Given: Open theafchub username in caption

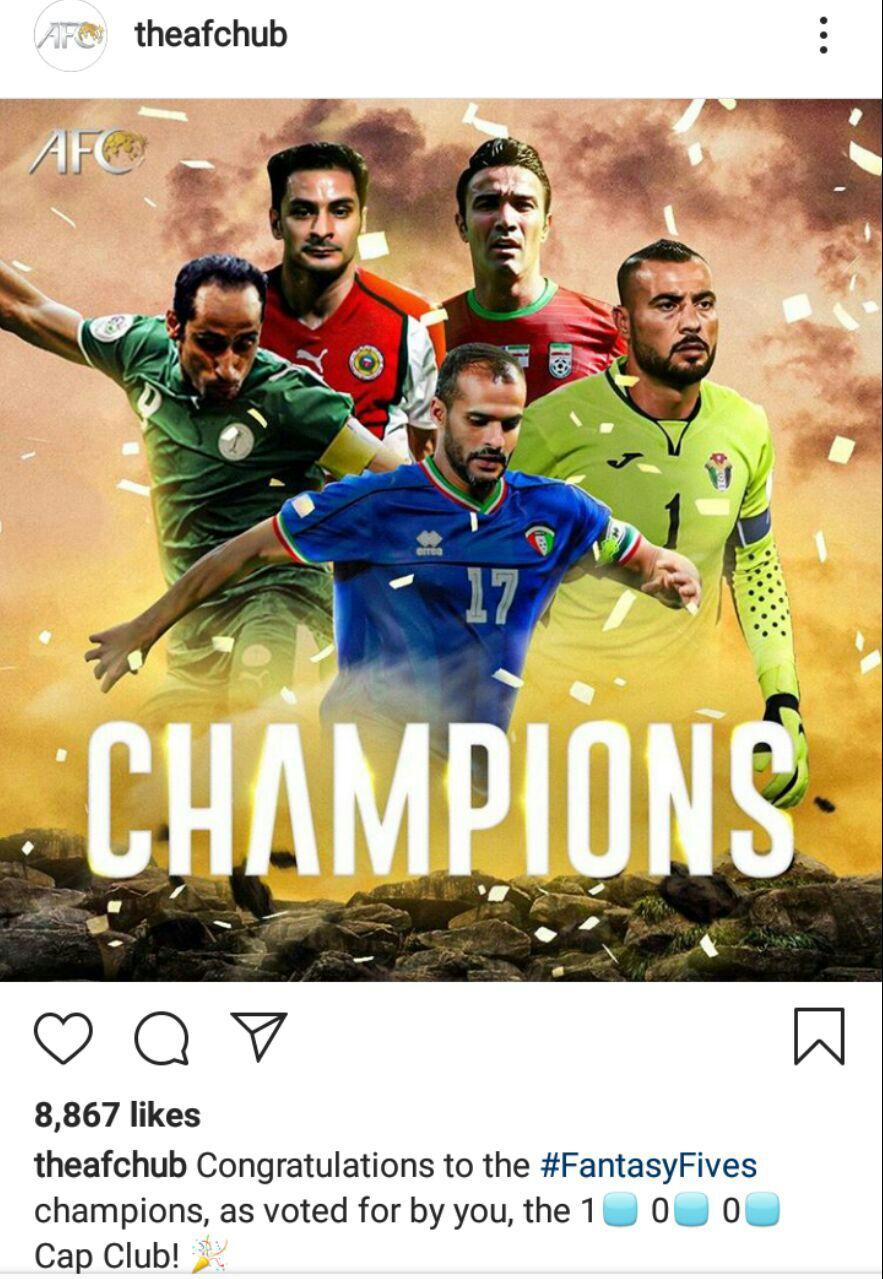Looking at the screenshot, I should tap(110, 1166).
